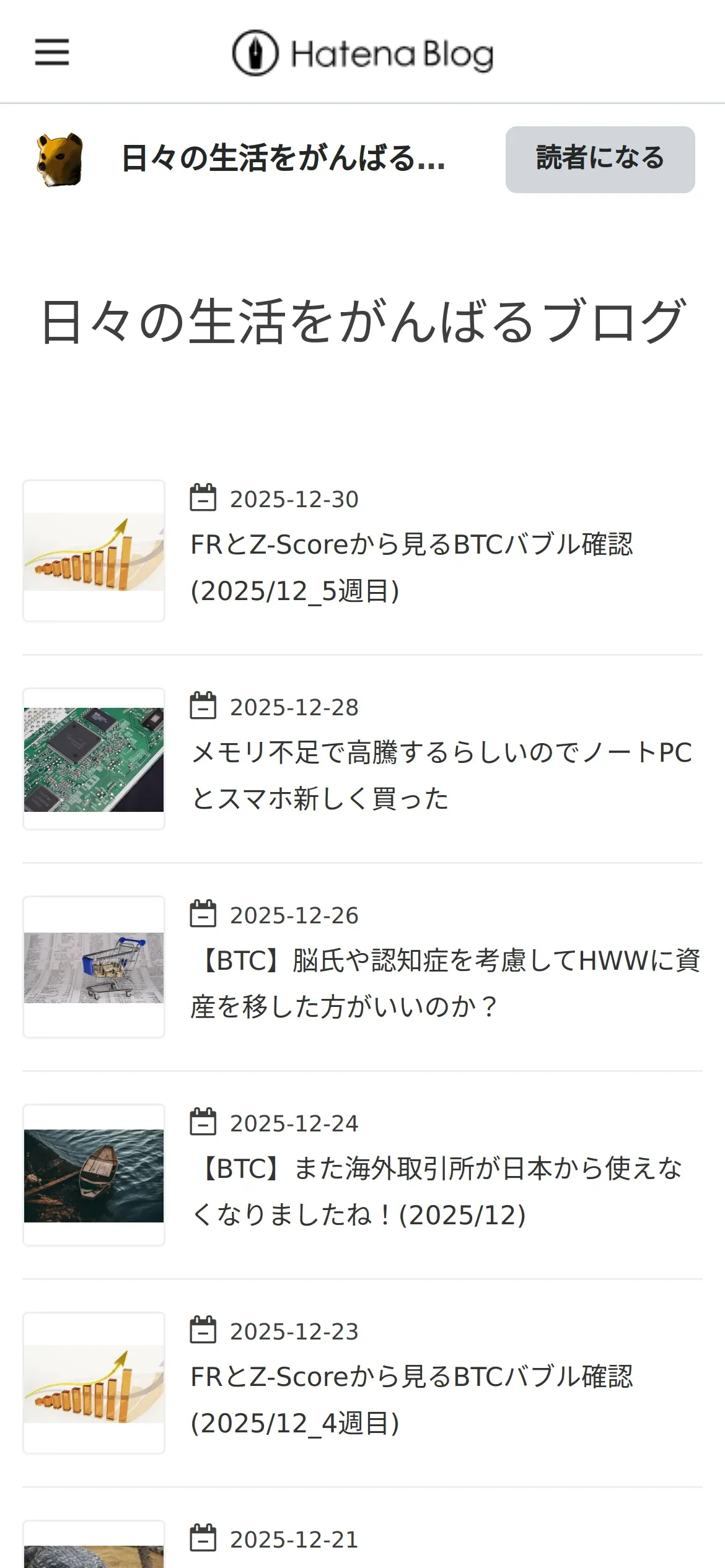The height and width of the screenshot is (1568, 725).
Task: Tap the circuit board thumbnail
Action: [94, 759]
